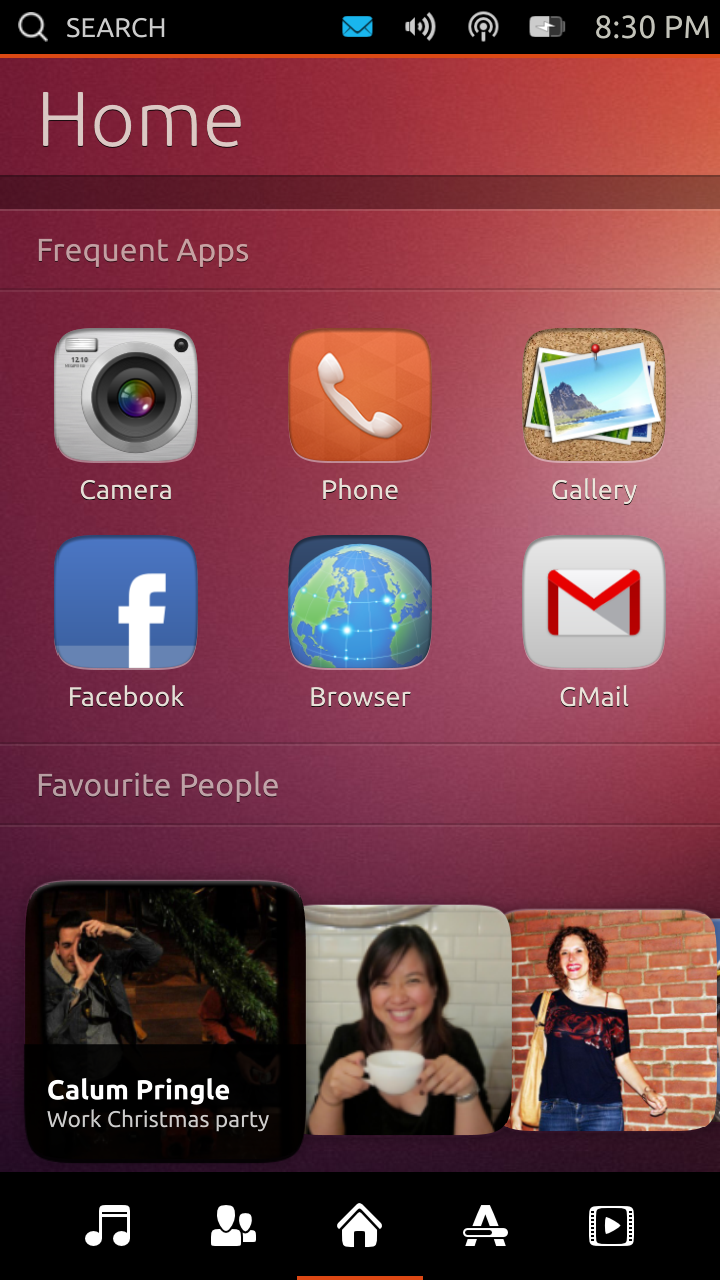Launch the Facebook app
Screen dimensions: 720x1280
(x=126, y=603)
